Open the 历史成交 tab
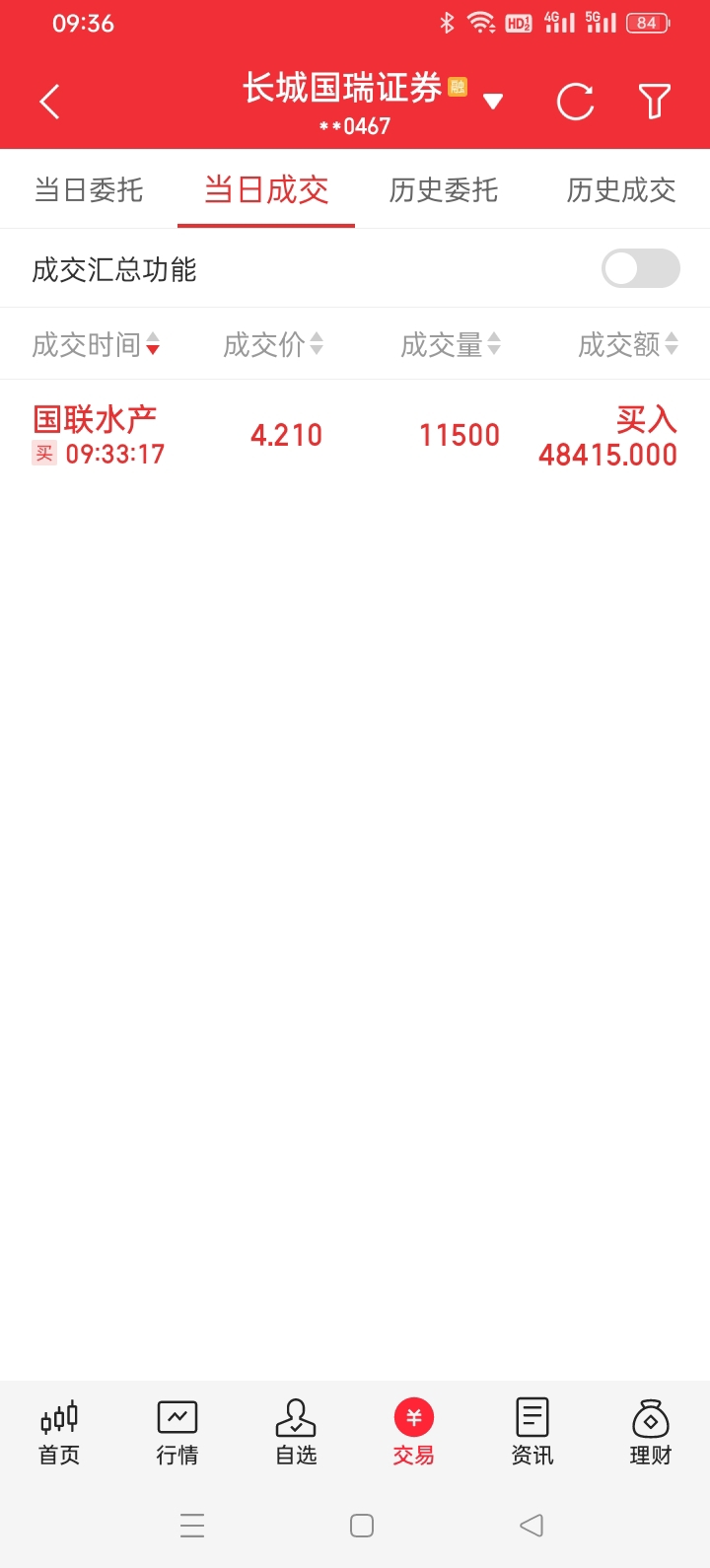Image resolution: width=710 pixels, height=1568 pixels. 621,189
